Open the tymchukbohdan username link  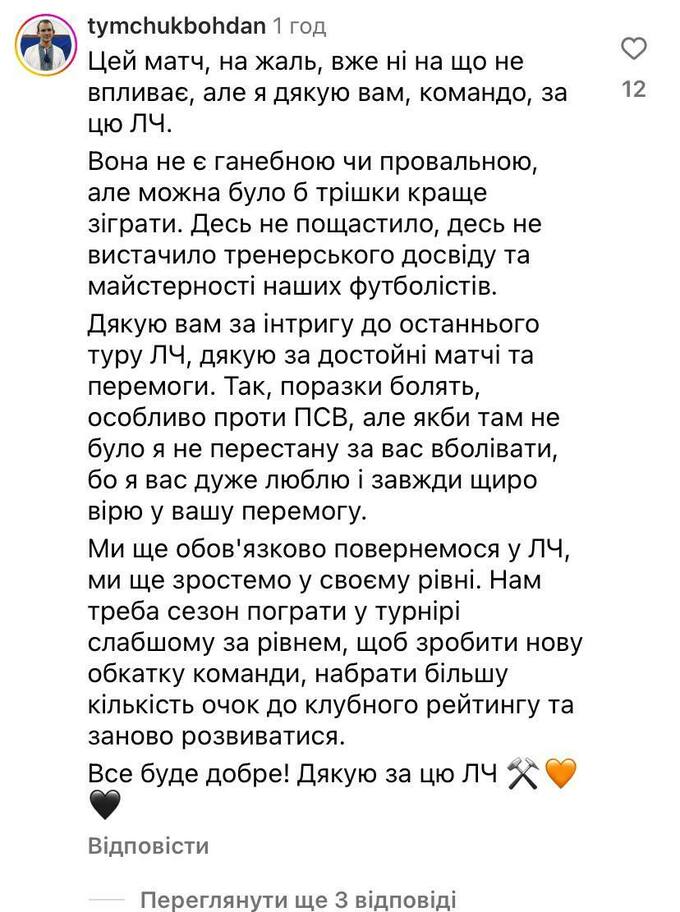click(x=176, y=25)
